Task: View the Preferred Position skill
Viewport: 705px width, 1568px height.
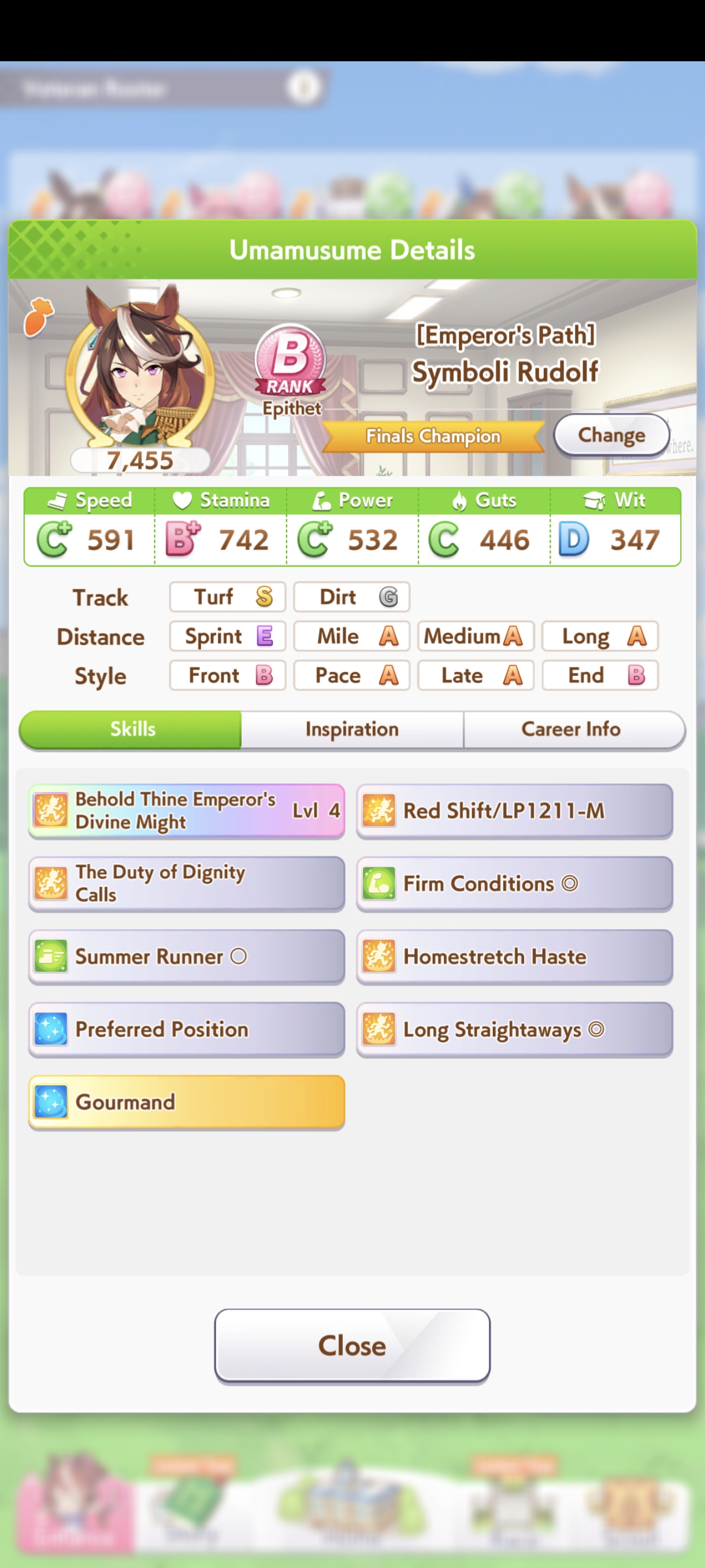Action: coord(187,1029)
